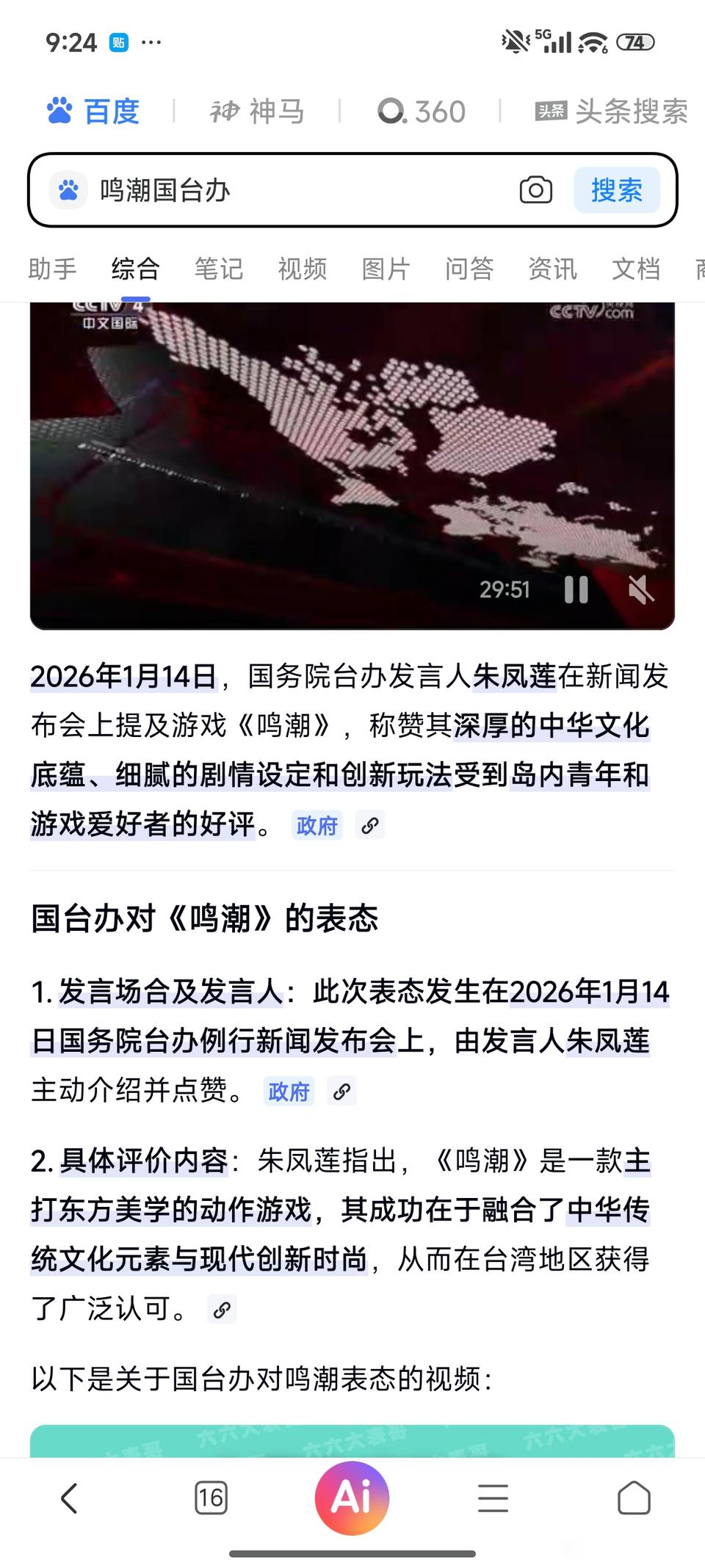Switch to the 助手 tab
The height and width of the screenshot is (1568, 705).
click(52, 269)
